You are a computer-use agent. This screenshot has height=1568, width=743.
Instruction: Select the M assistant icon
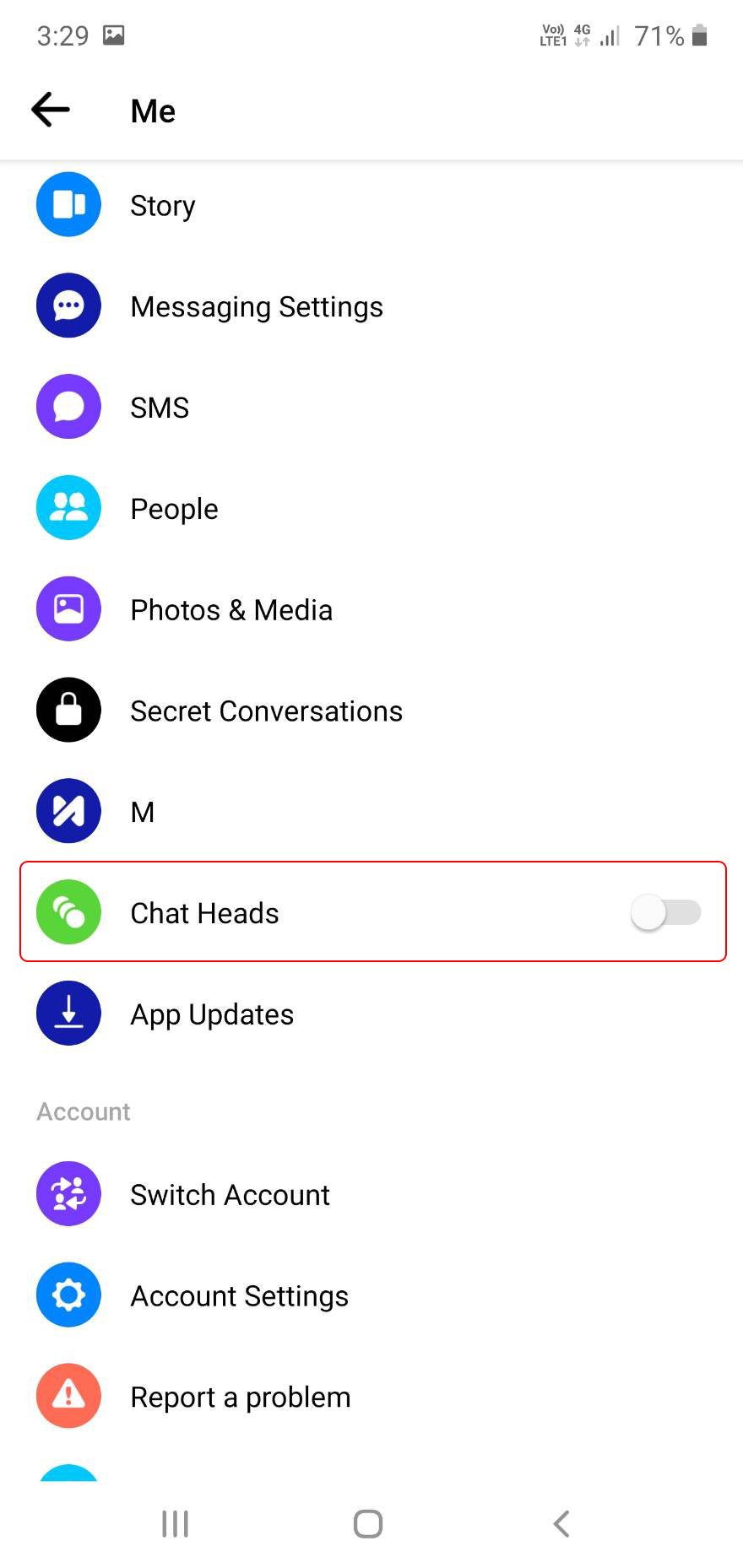[68, 810]
